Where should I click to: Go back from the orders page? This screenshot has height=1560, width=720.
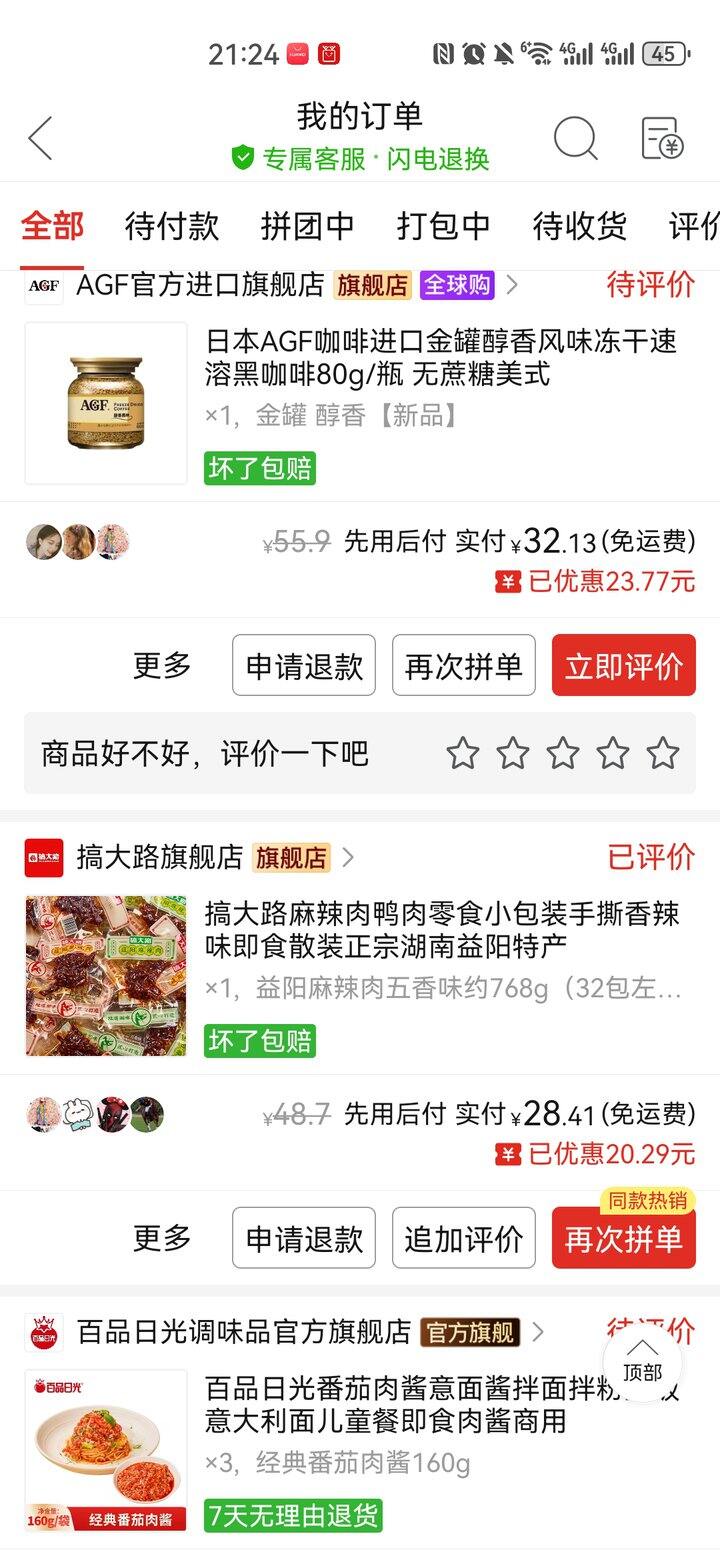pos(40,138)
